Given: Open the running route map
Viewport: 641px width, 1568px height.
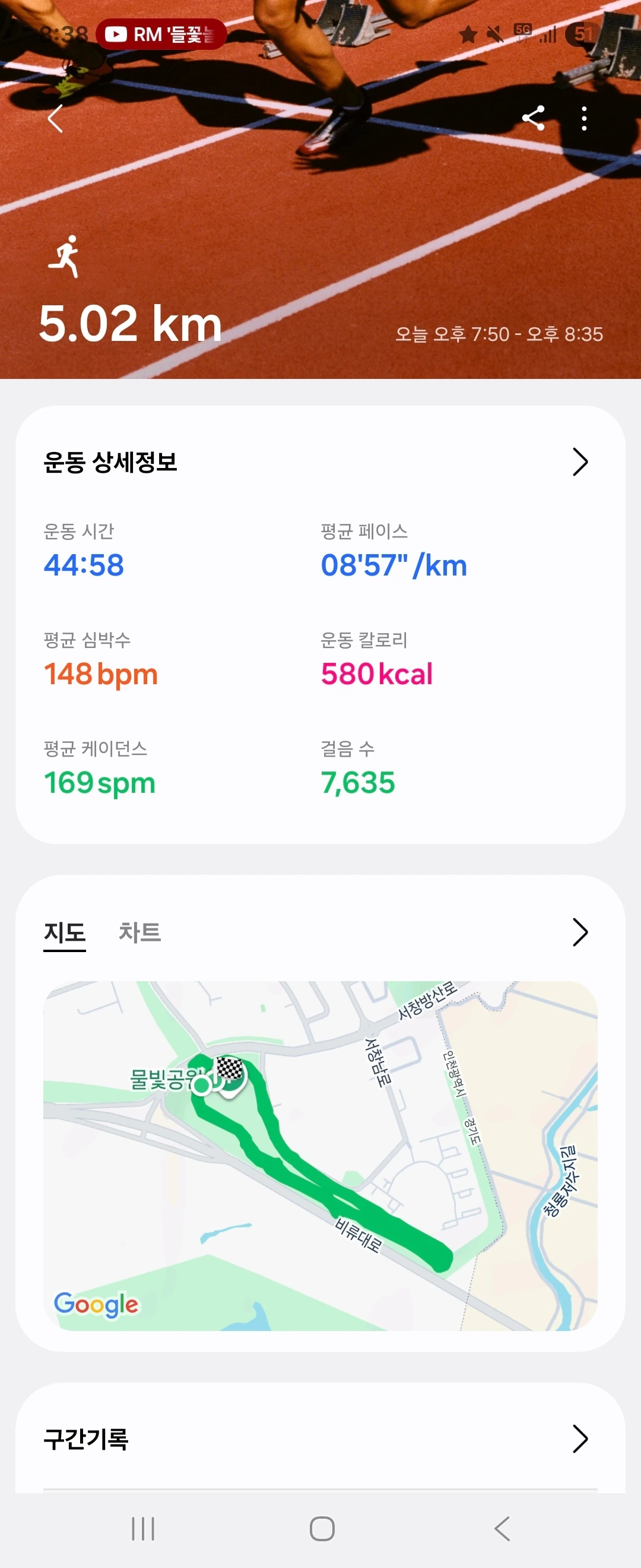Looking at the screenshot, I should pos(320,1156).
